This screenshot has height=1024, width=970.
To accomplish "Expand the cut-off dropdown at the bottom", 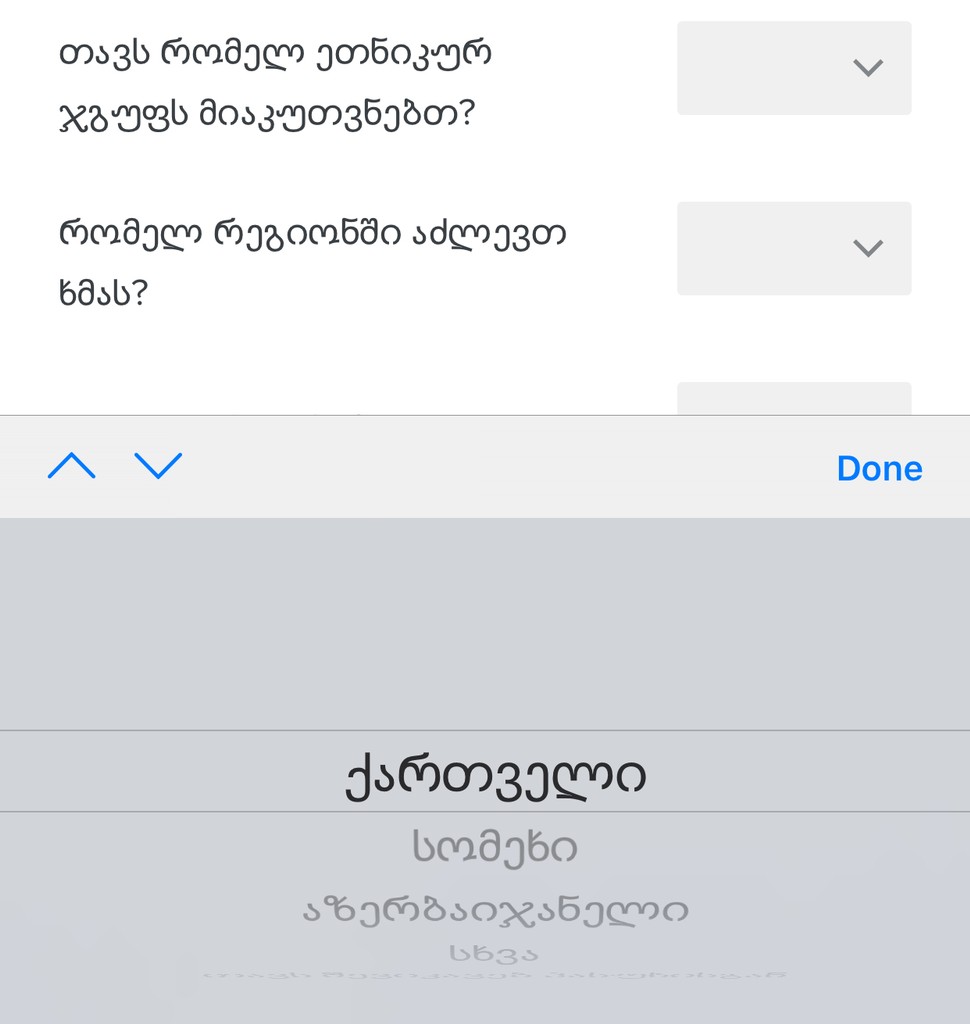I will click(794, 400).
